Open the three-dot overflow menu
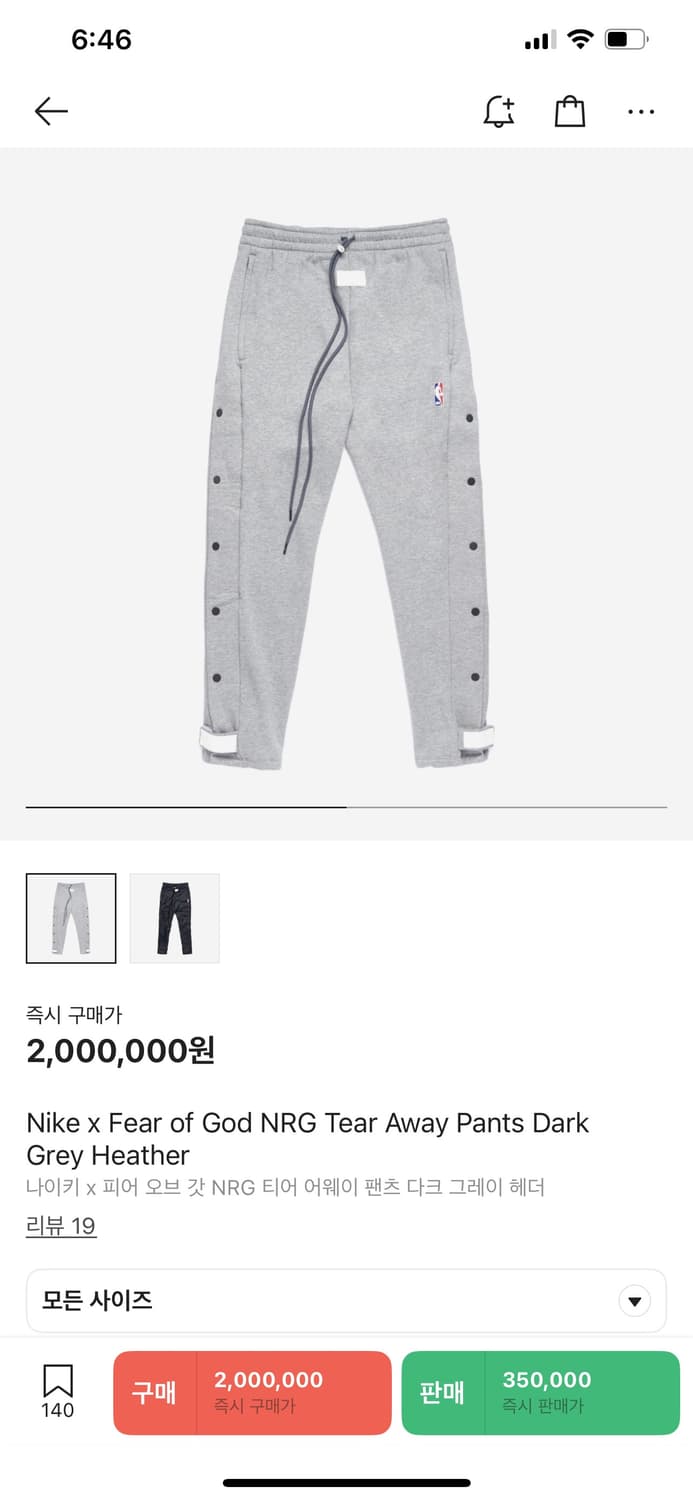Viewport: 693px width, 1500px height. 641,111
